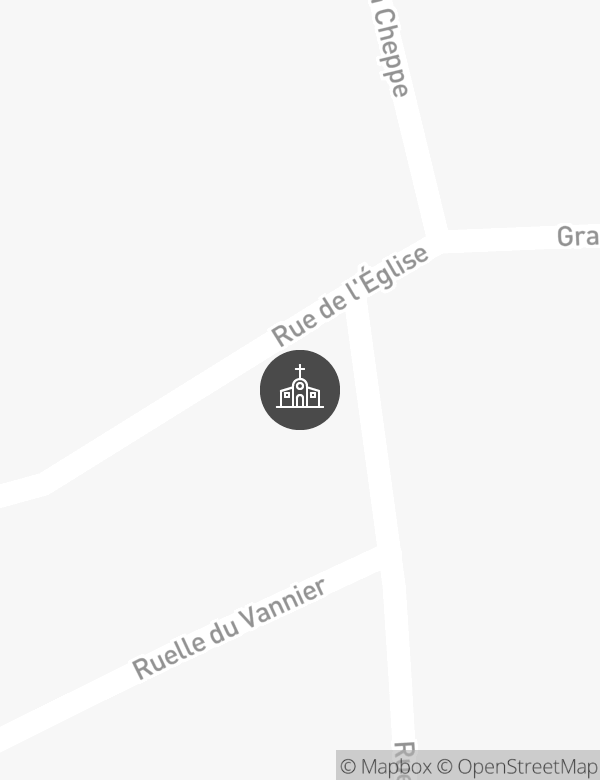Open the Mapbox attribution link

point(386,767)
